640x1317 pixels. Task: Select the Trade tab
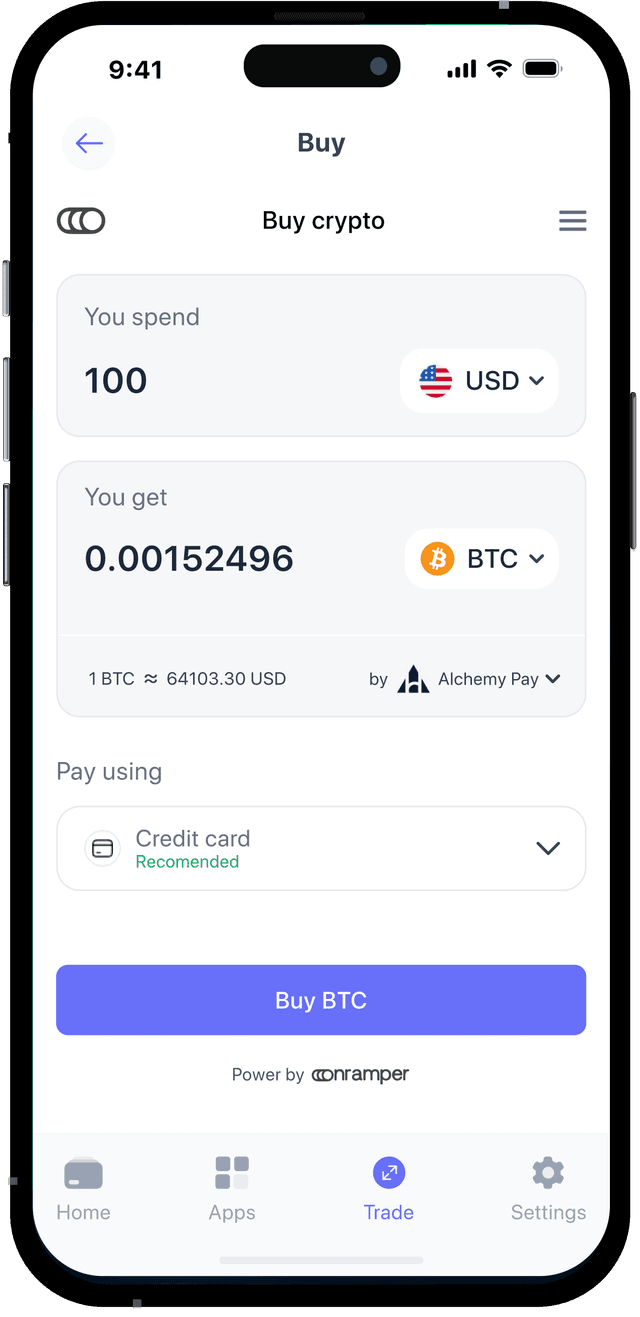coord(388,1189)
